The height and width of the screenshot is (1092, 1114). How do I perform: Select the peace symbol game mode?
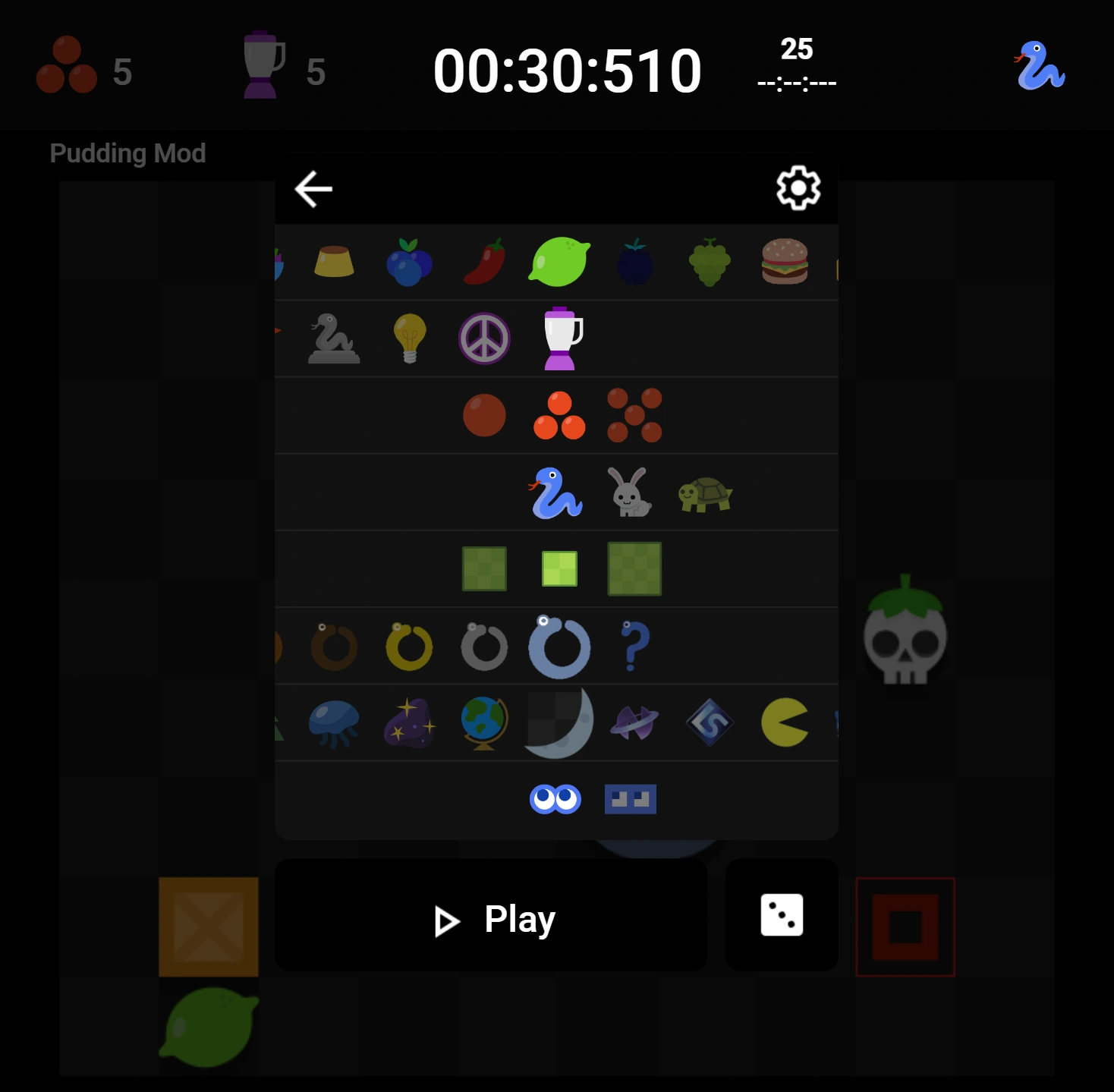point(484,338)
